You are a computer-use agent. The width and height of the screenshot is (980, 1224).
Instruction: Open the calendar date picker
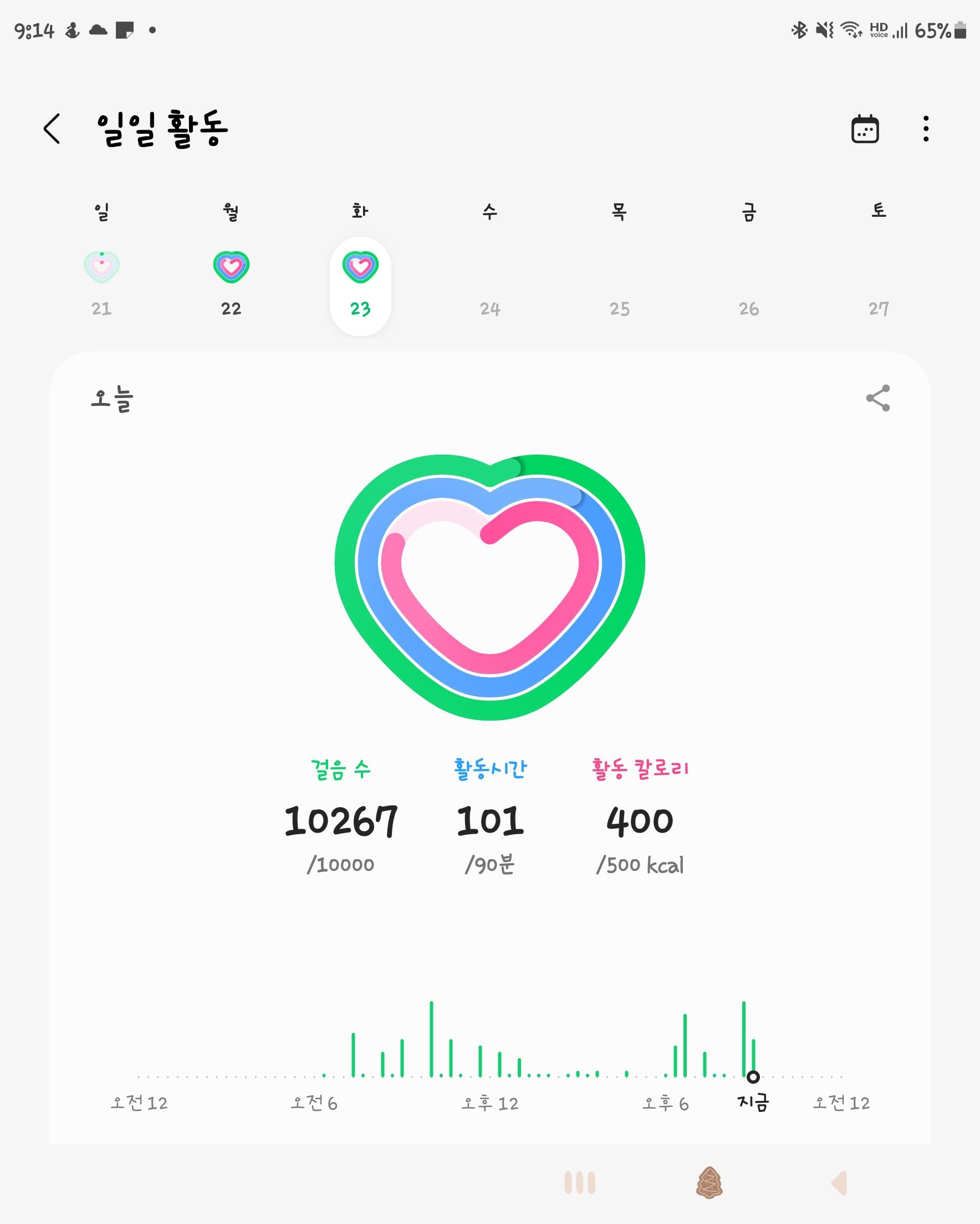[x=865, y=129]
